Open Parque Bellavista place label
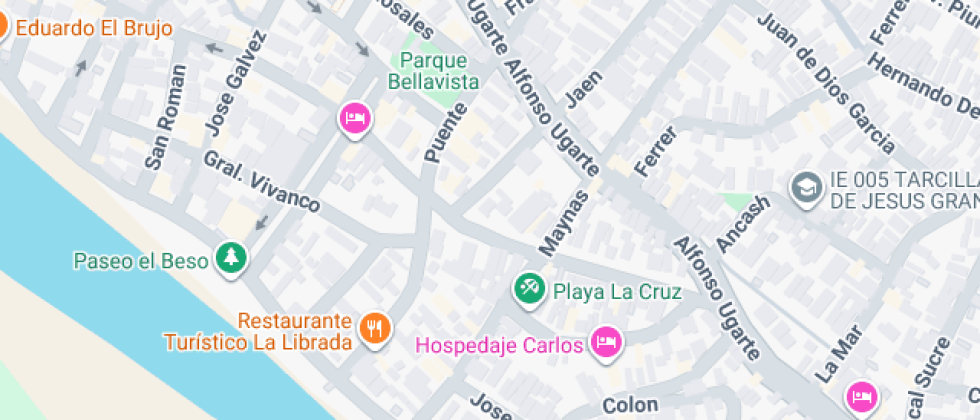The width and height of the screenshot is (980, 420). point(432,71)
